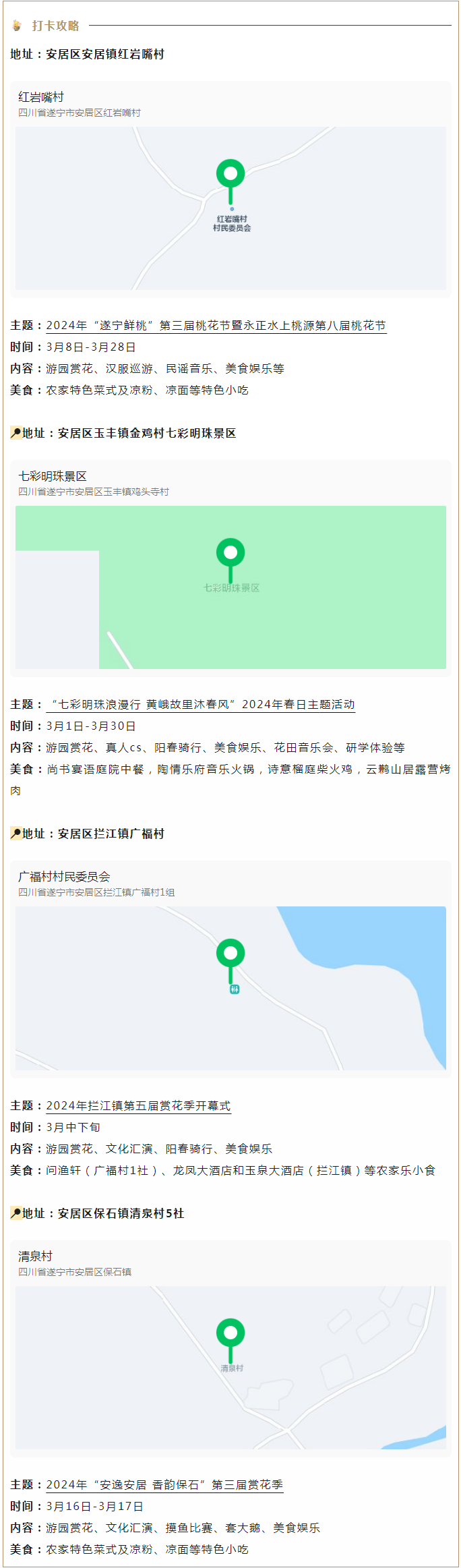This screenshot has height=1568, width=461.
Task: View the 广福村村民委员会 map location
Action: (x=230, y=968)
